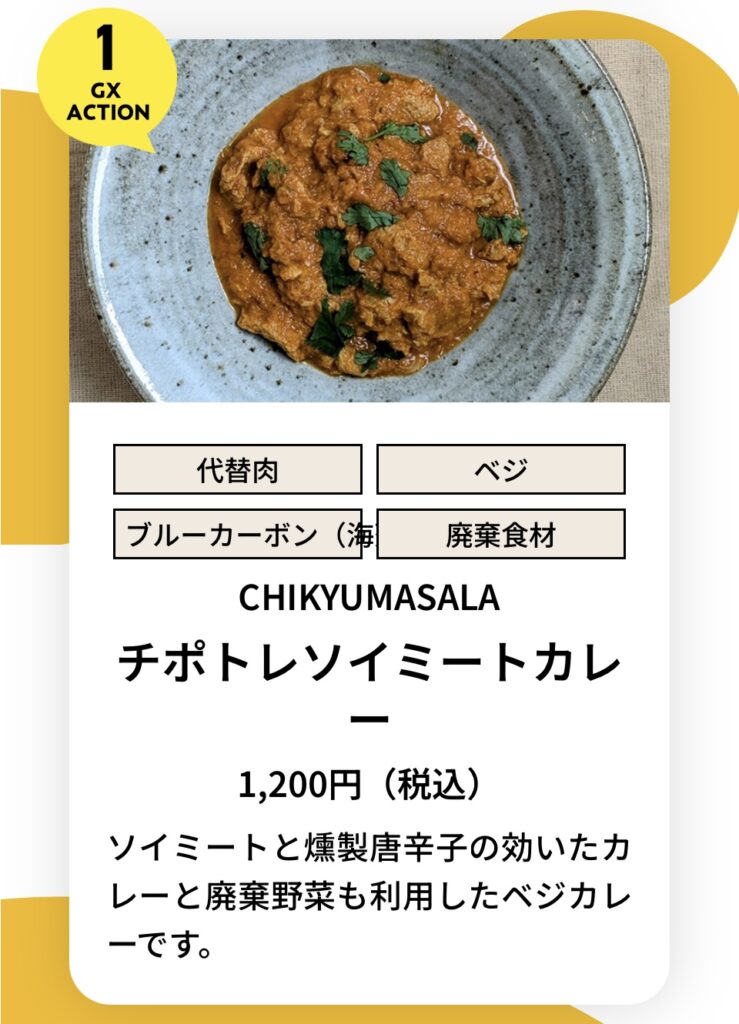Choose the ブルーカーボン tag
This screenshot has height=1024, width=739.
(x=243, y=534)
